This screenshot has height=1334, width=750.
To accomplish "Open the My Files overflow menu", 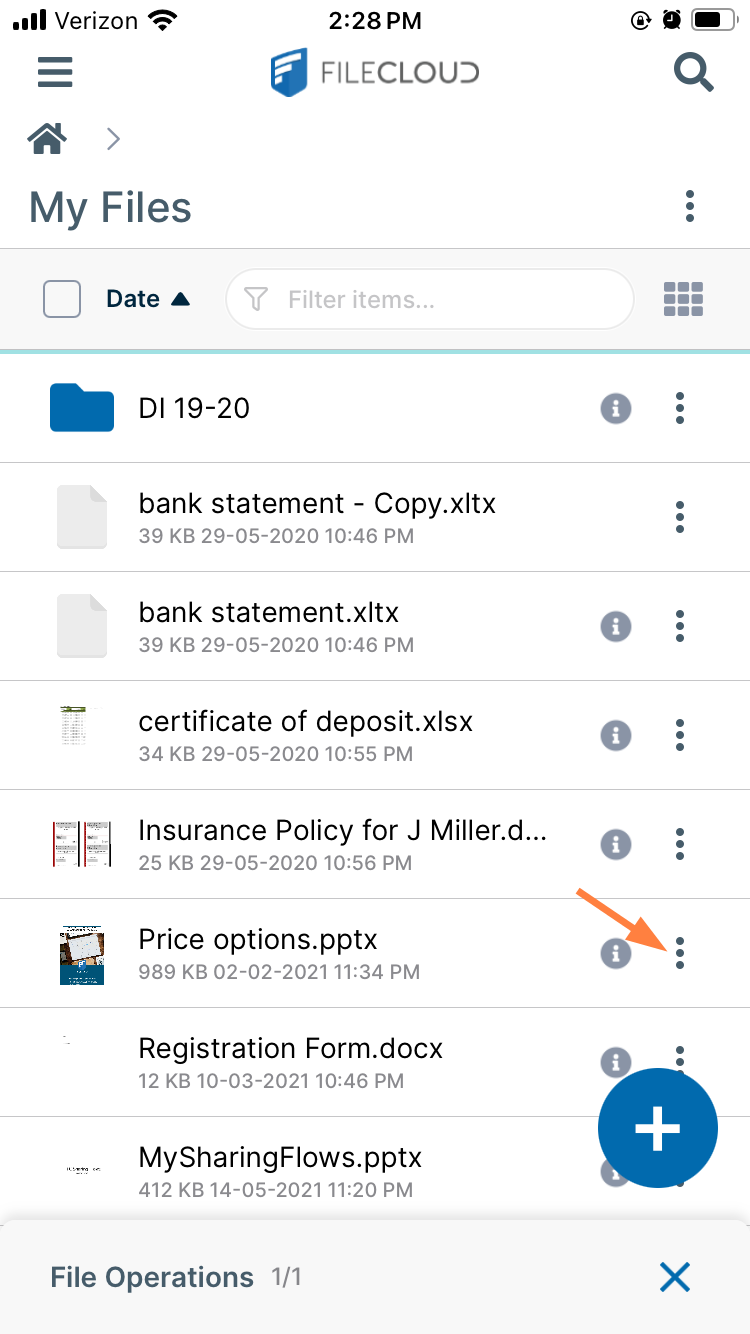I will click(690, 205).
